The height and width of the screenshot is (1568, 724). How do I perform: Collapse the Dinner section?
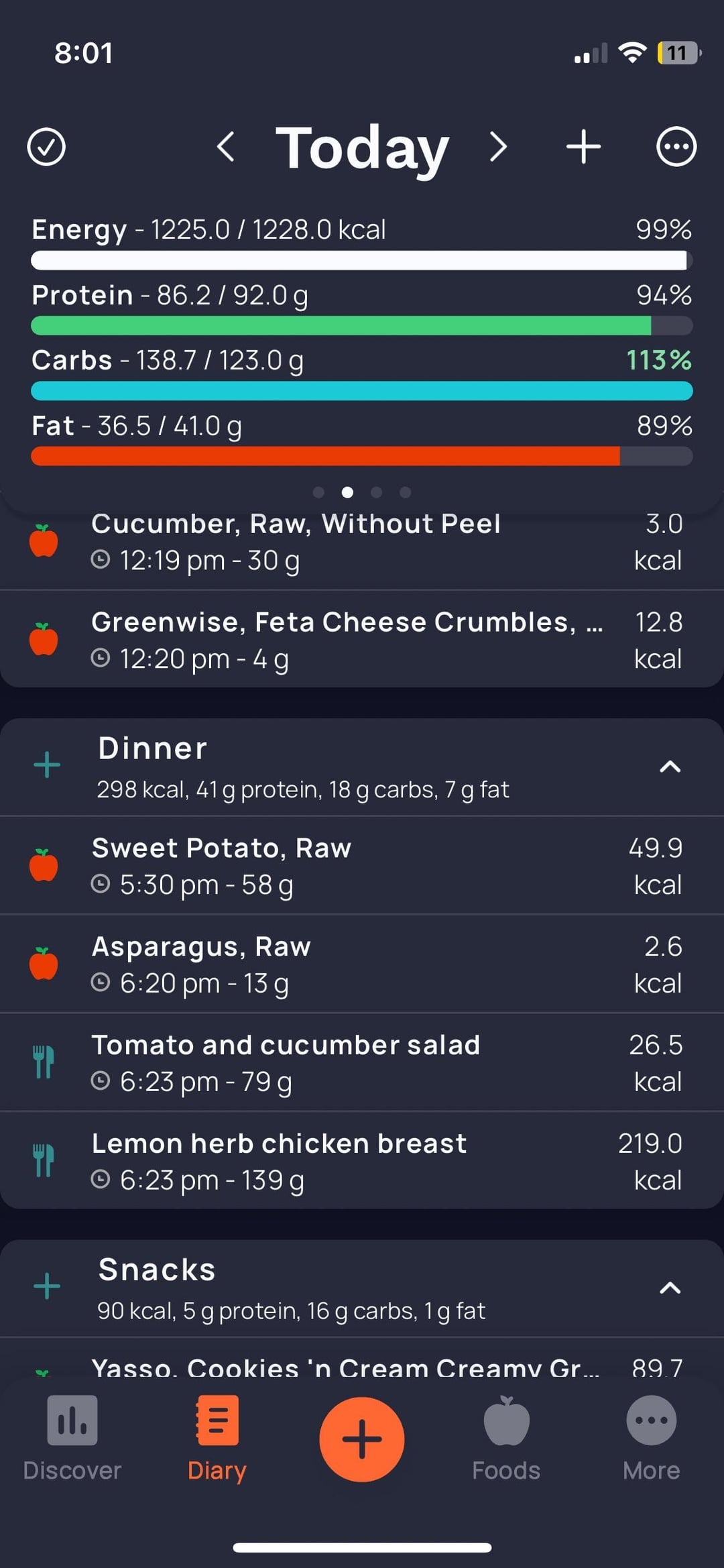[670, 767]
